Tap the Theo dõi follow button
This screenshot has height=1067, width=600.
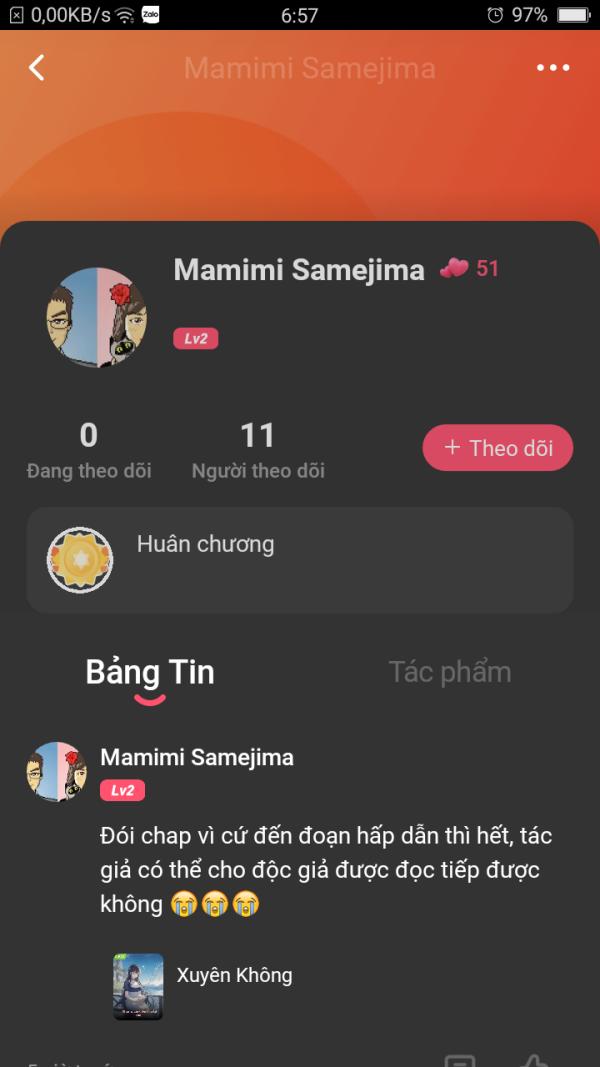[x=497, y=448]
